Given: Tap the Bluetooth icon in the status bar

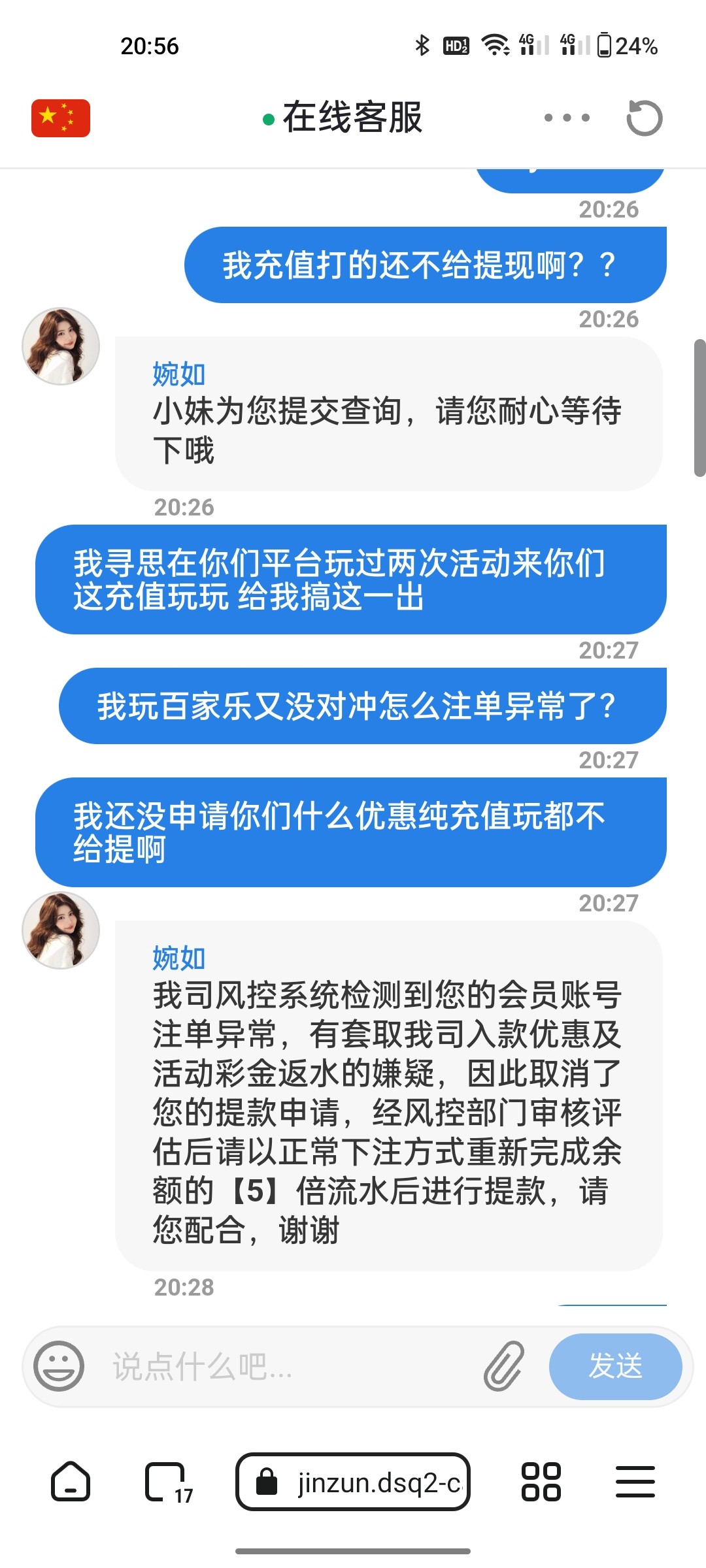Looking at the screenshot, I should click(421, 46).
